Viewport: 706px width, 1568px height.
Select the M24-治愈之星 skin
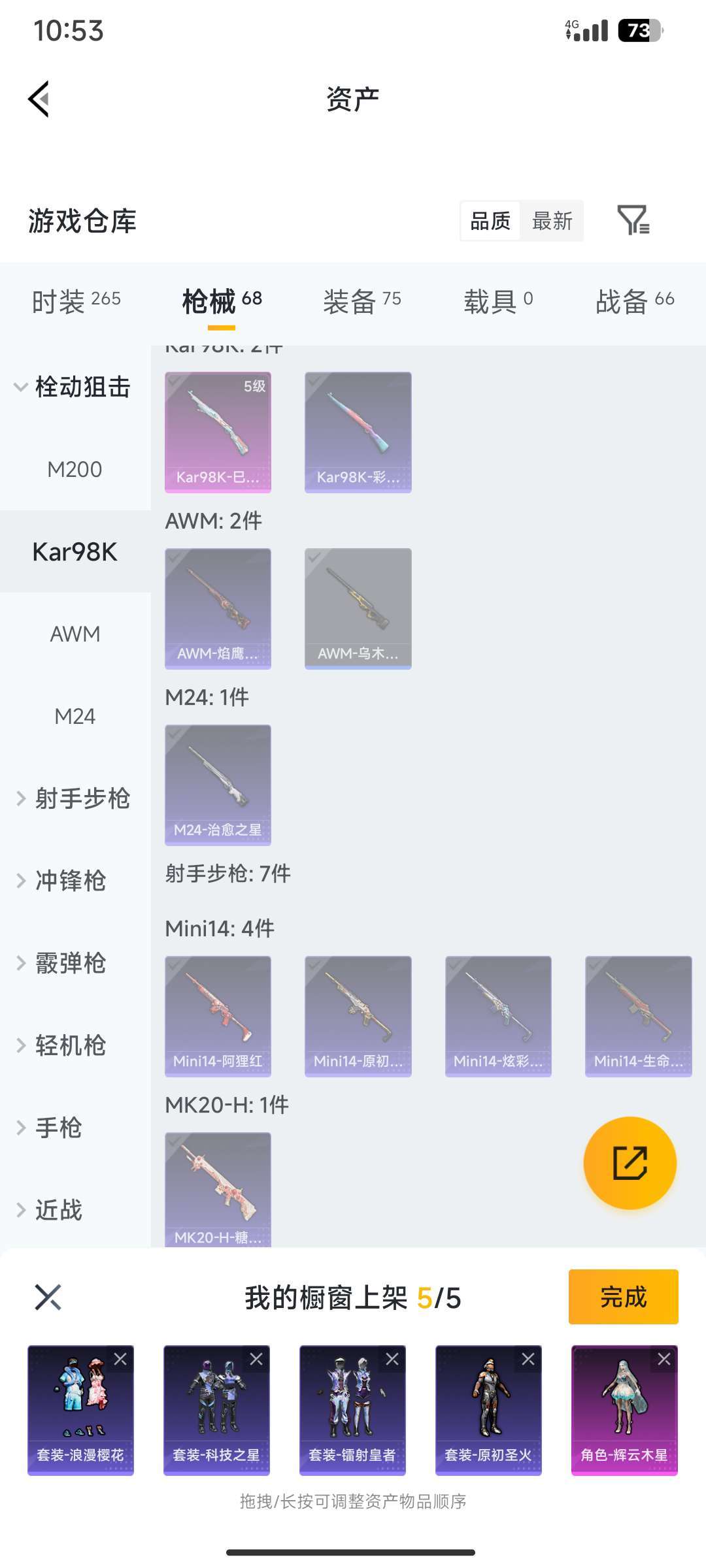coord(218,785)
